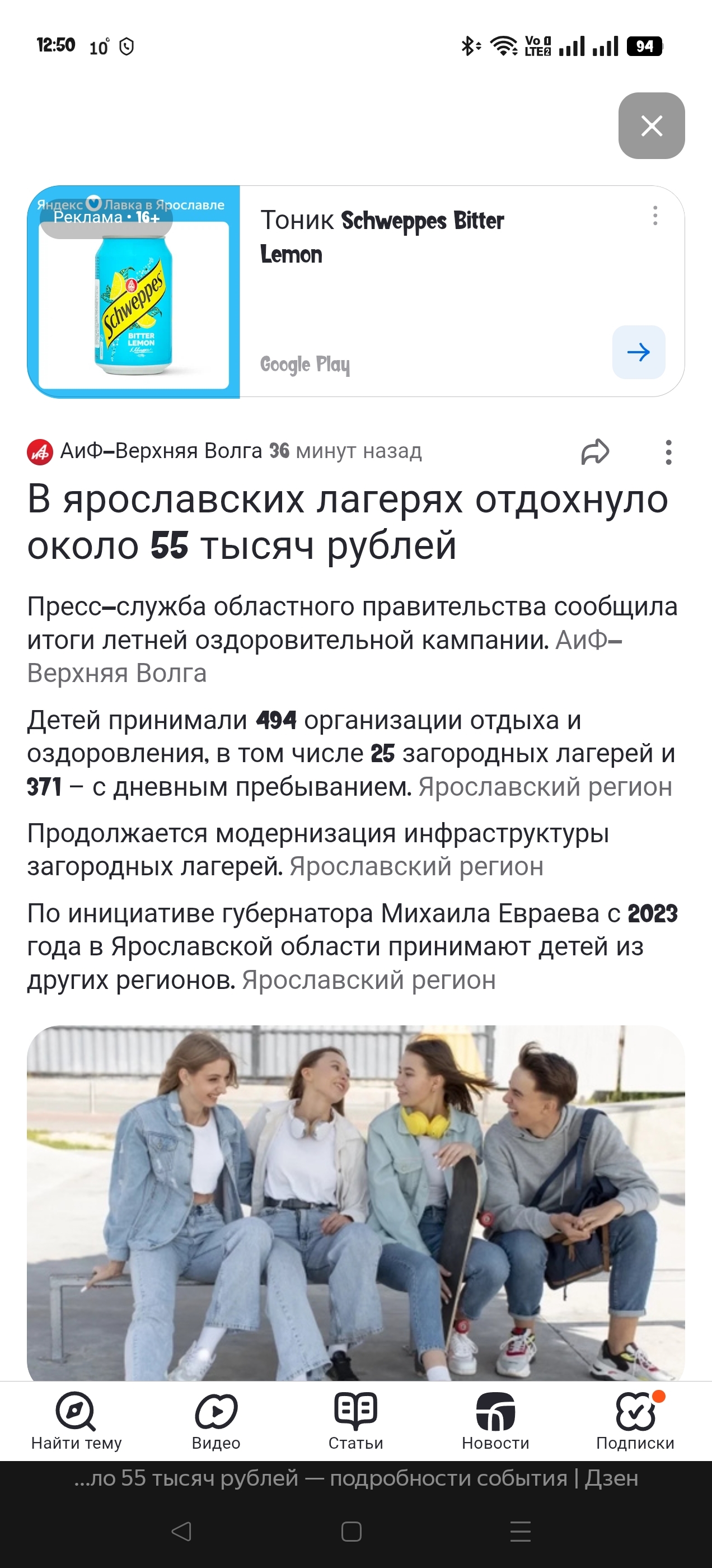The image size is (712, 1568).
Task: Open the article photo of teenagers
Action: (x=355, y=1202)
